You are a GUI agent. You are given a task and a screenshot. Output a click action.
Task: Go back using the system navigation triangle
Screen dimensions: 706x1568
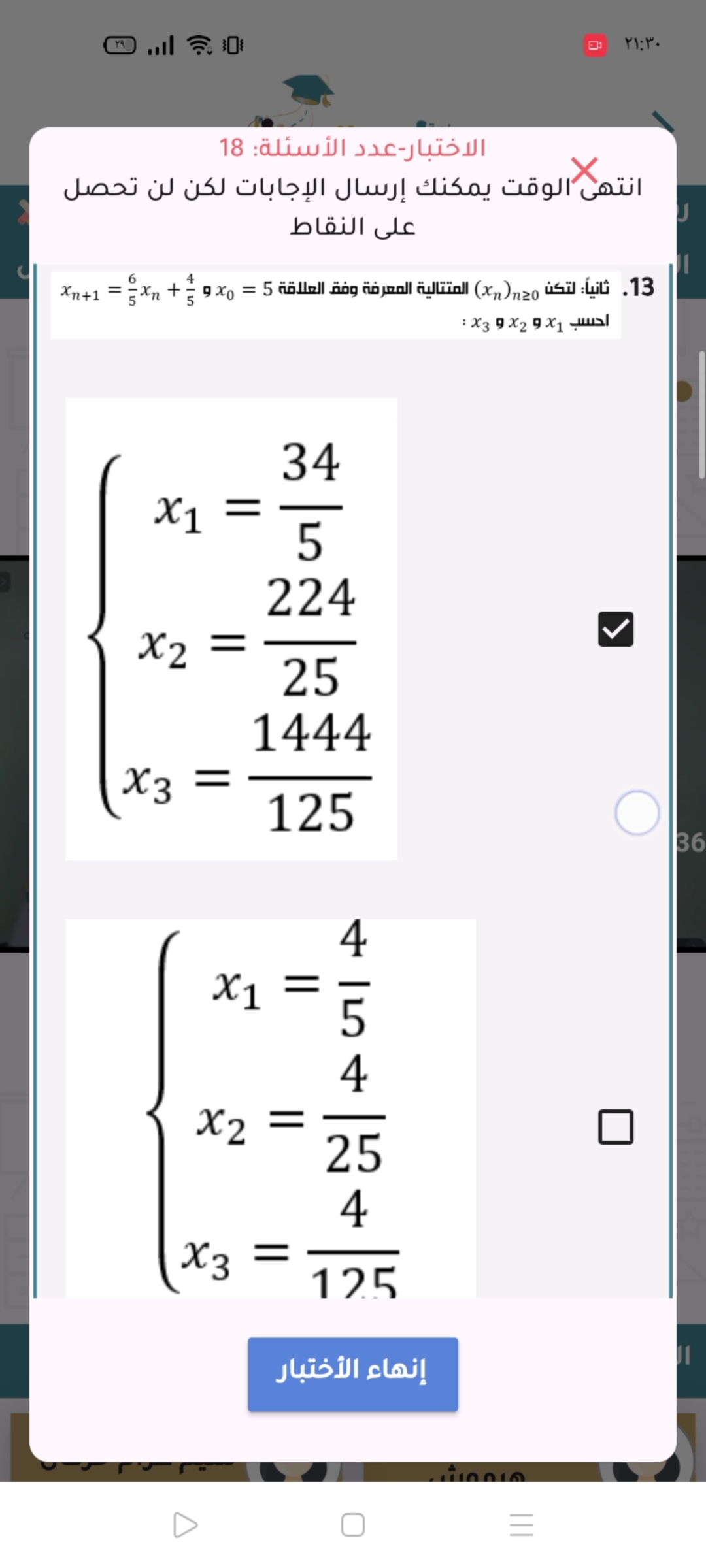(185, 1525)
